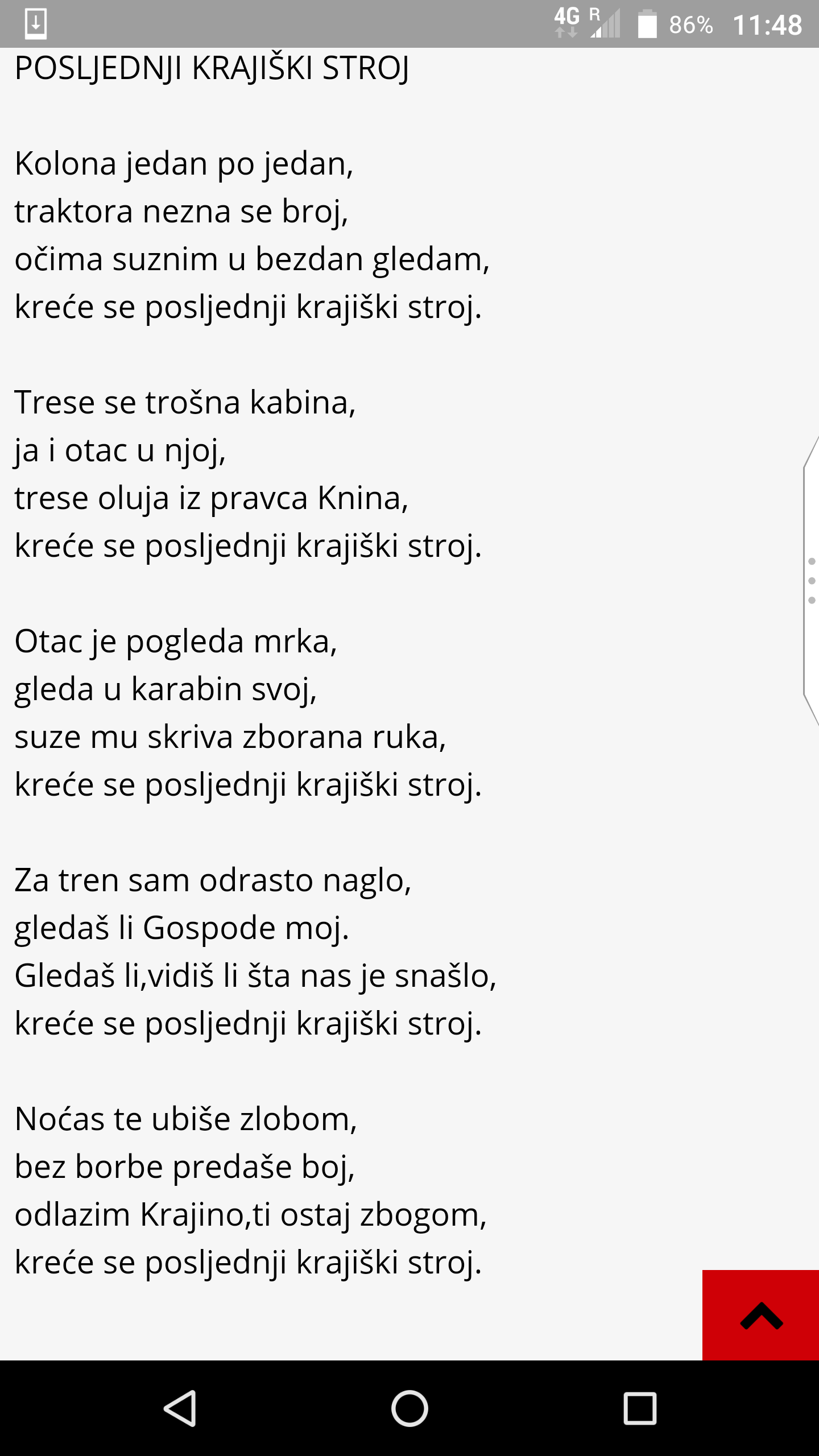Go back using the system back button
819x1456 pixels.
(x=180, y=1408)
